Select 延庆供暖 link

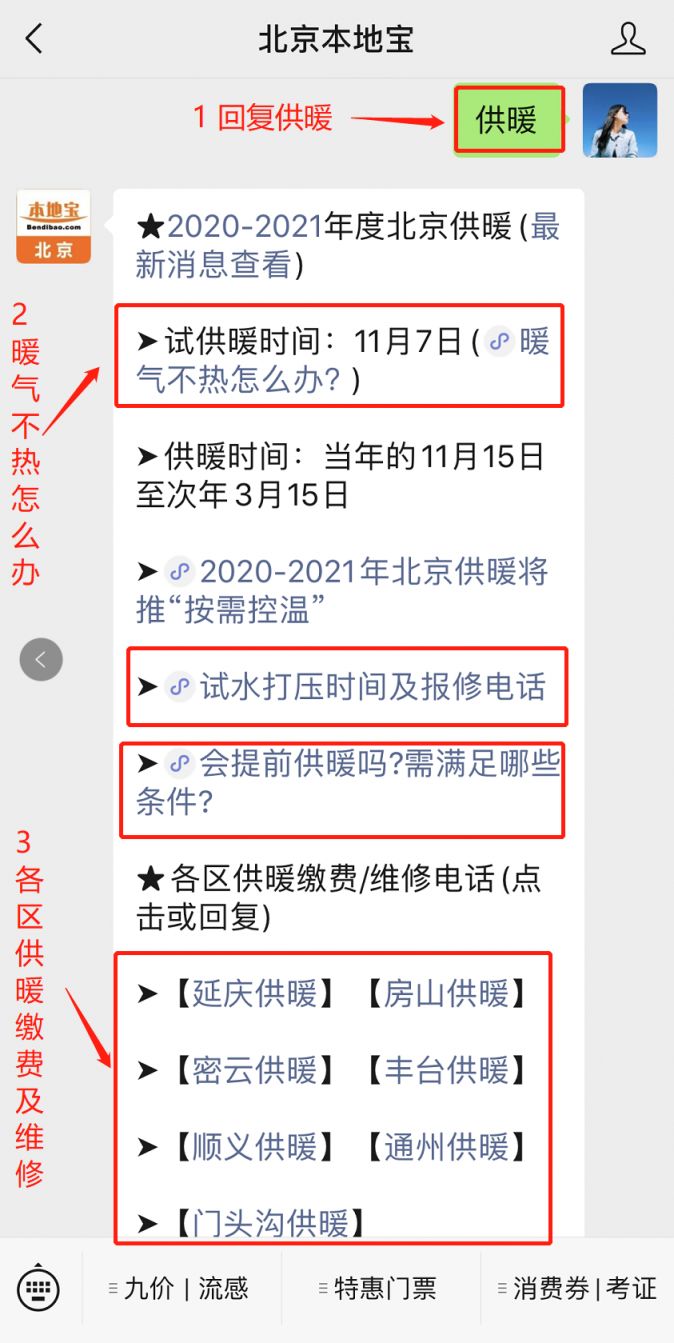pos(255,993)
